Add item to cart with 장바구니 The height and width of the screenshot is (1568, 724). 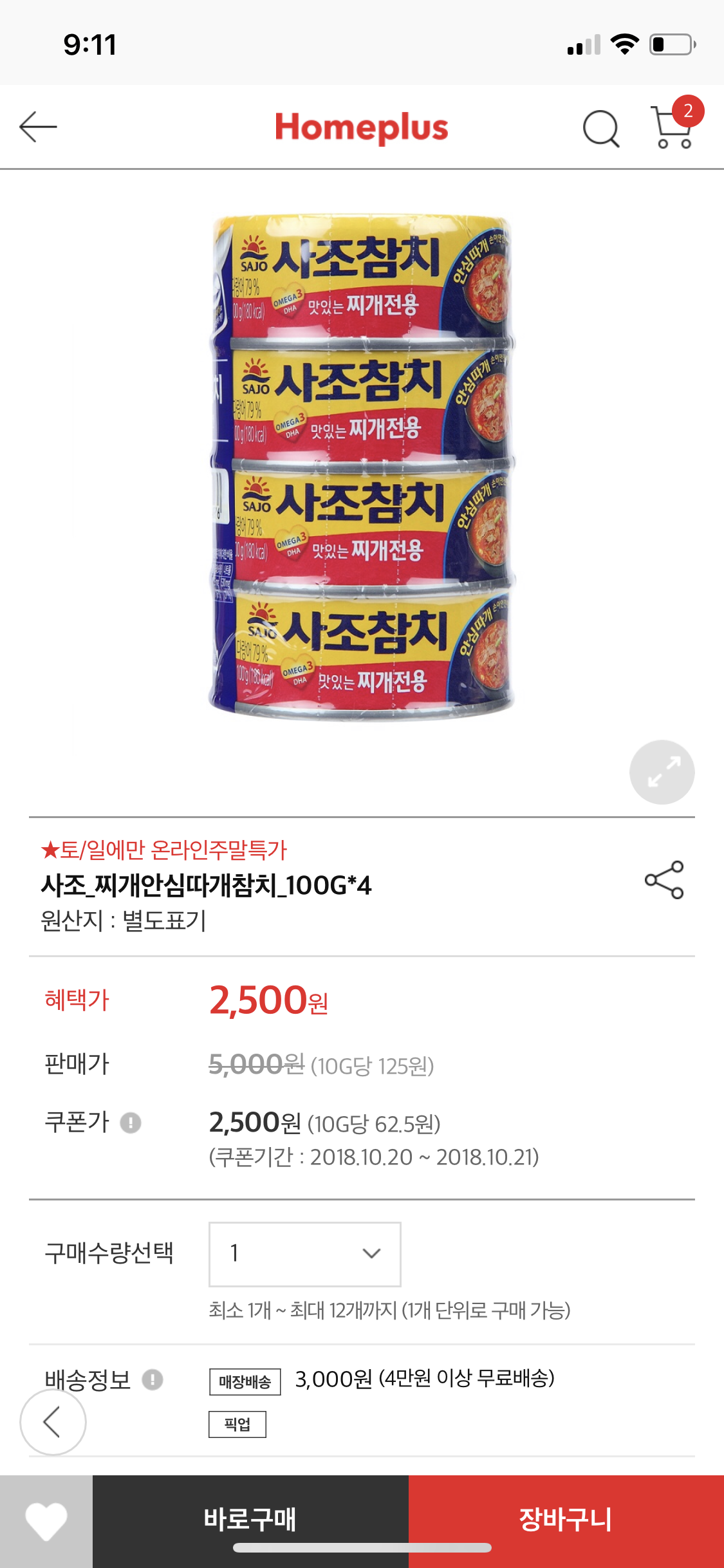coord(566,1520)
